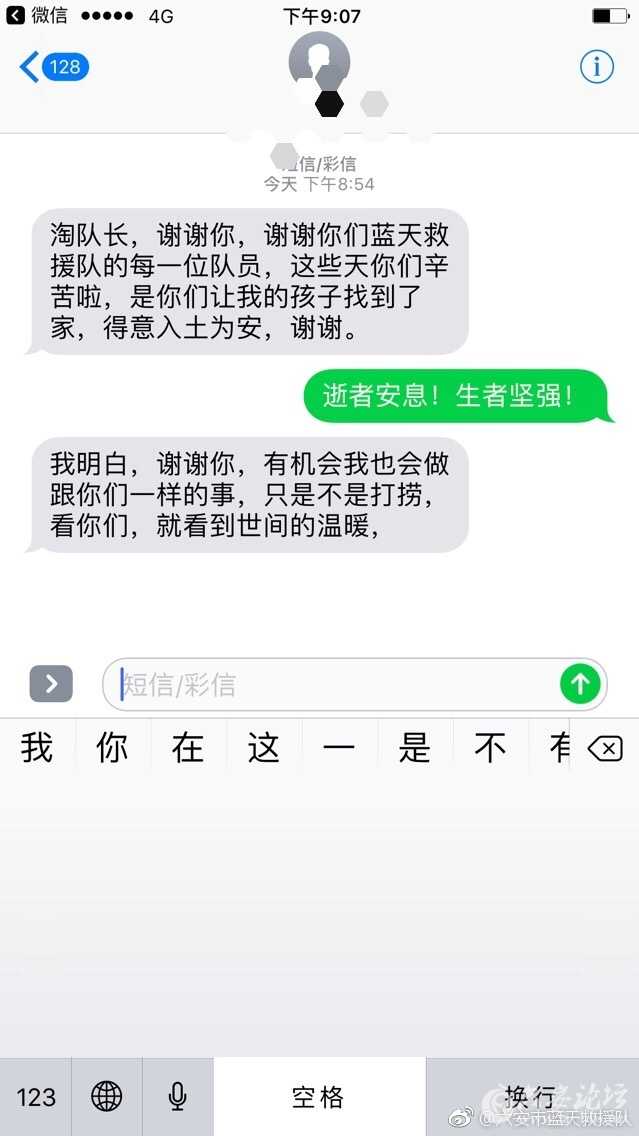Insert the candidate character 一

point(339,748)
